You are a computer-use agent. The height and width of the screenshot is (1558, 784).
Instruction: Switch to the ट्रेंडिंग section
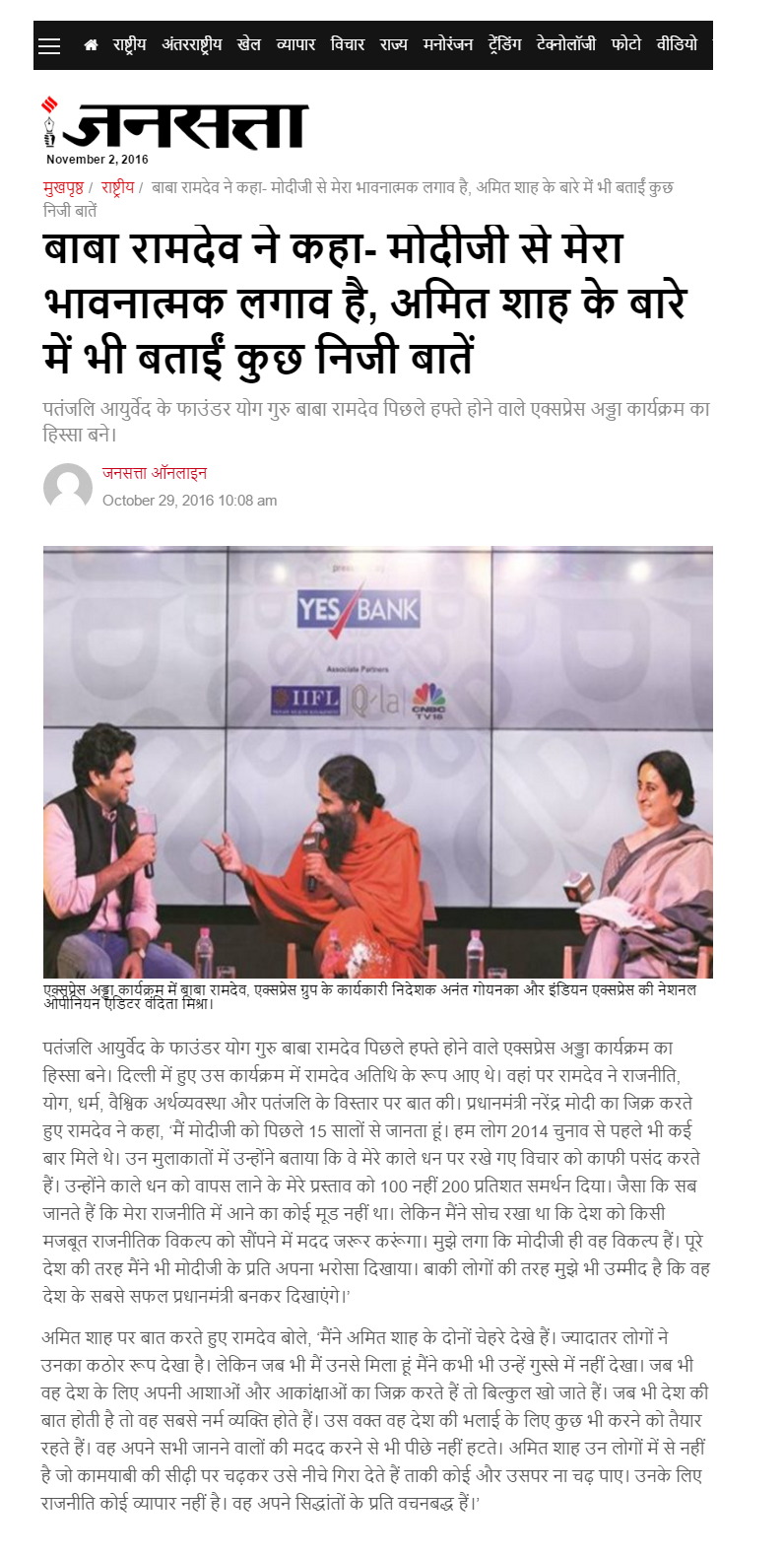[504, 45]
